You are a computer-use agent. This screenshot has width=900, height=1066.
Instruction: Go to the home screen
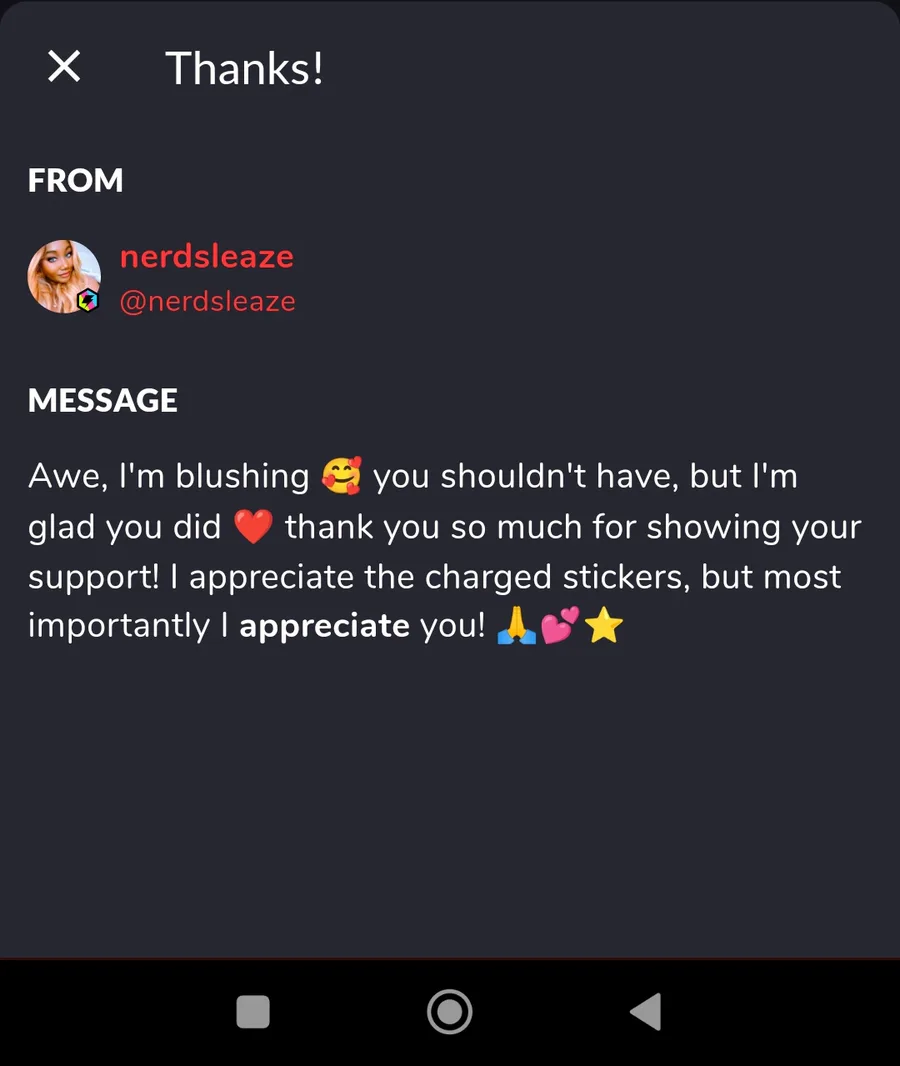coord(449,1012)
